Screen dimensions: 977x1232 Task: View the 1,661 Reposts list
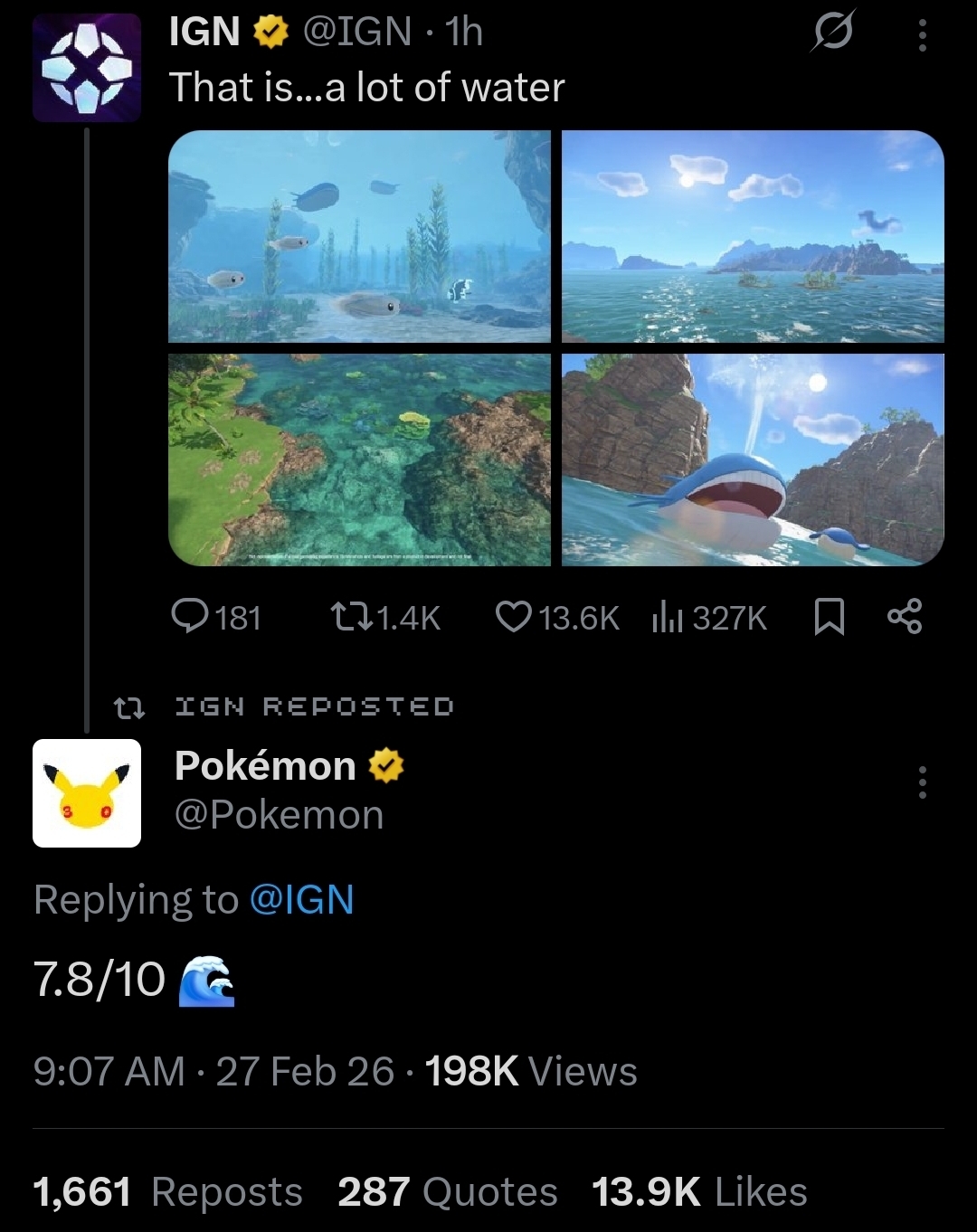click(168, 1191)
